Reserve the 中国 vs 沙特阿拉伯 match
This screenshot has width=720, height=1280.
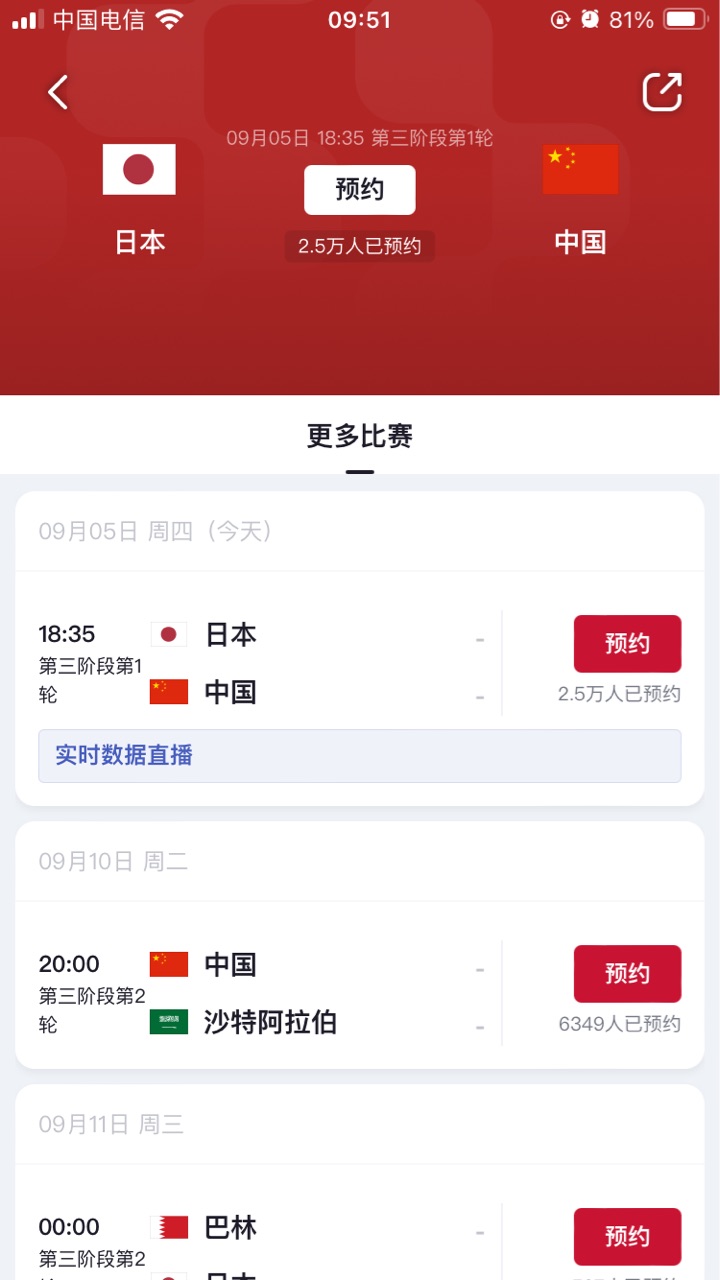627,974
